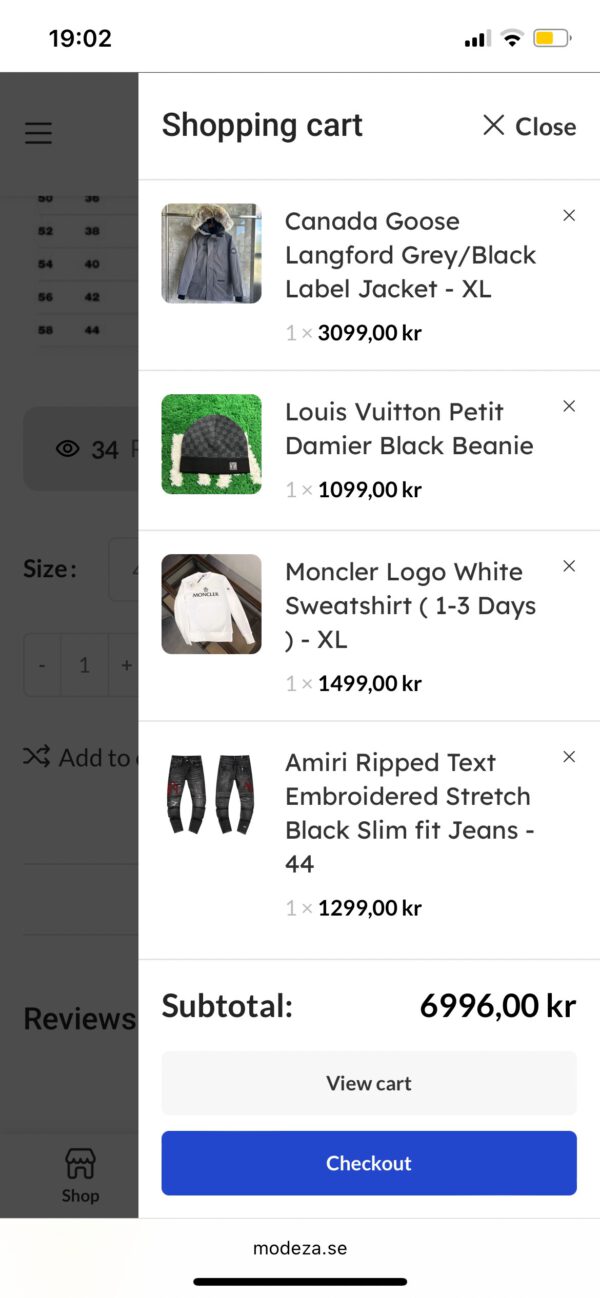Remove Moncler Logo White Sweatshirt from cart
Screen dimensions: 600x1298
tap(569, 566)
